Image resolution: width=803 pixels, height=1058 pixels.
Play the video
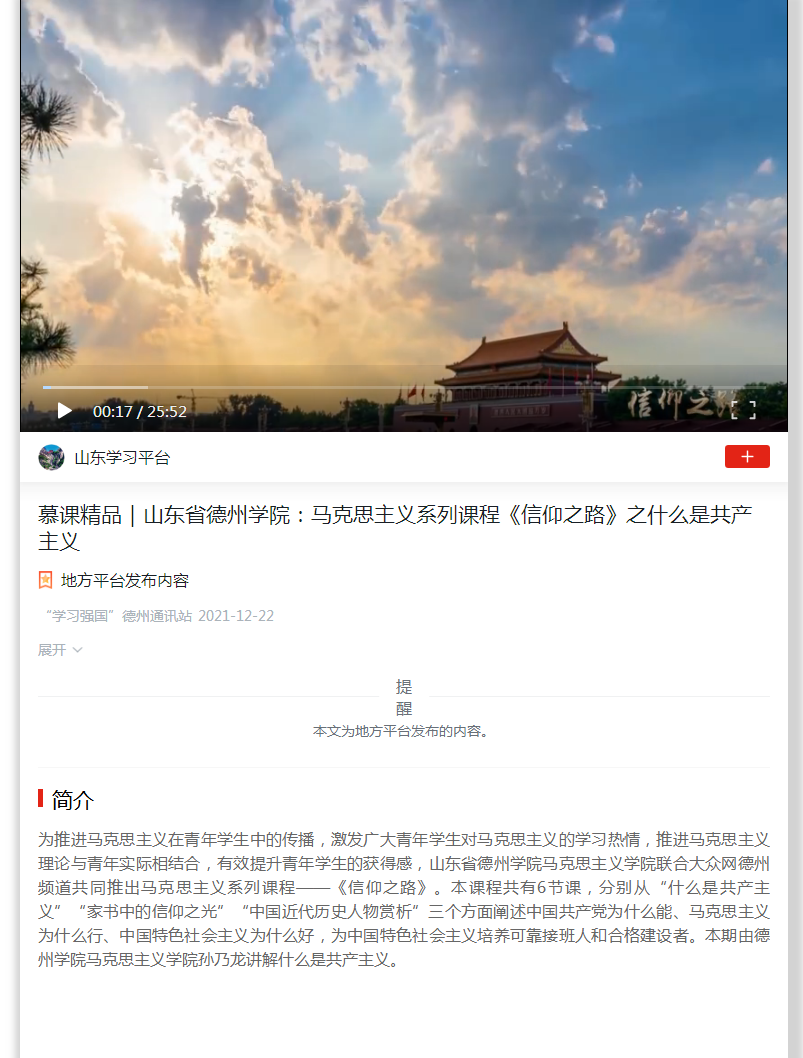(65, 411)
